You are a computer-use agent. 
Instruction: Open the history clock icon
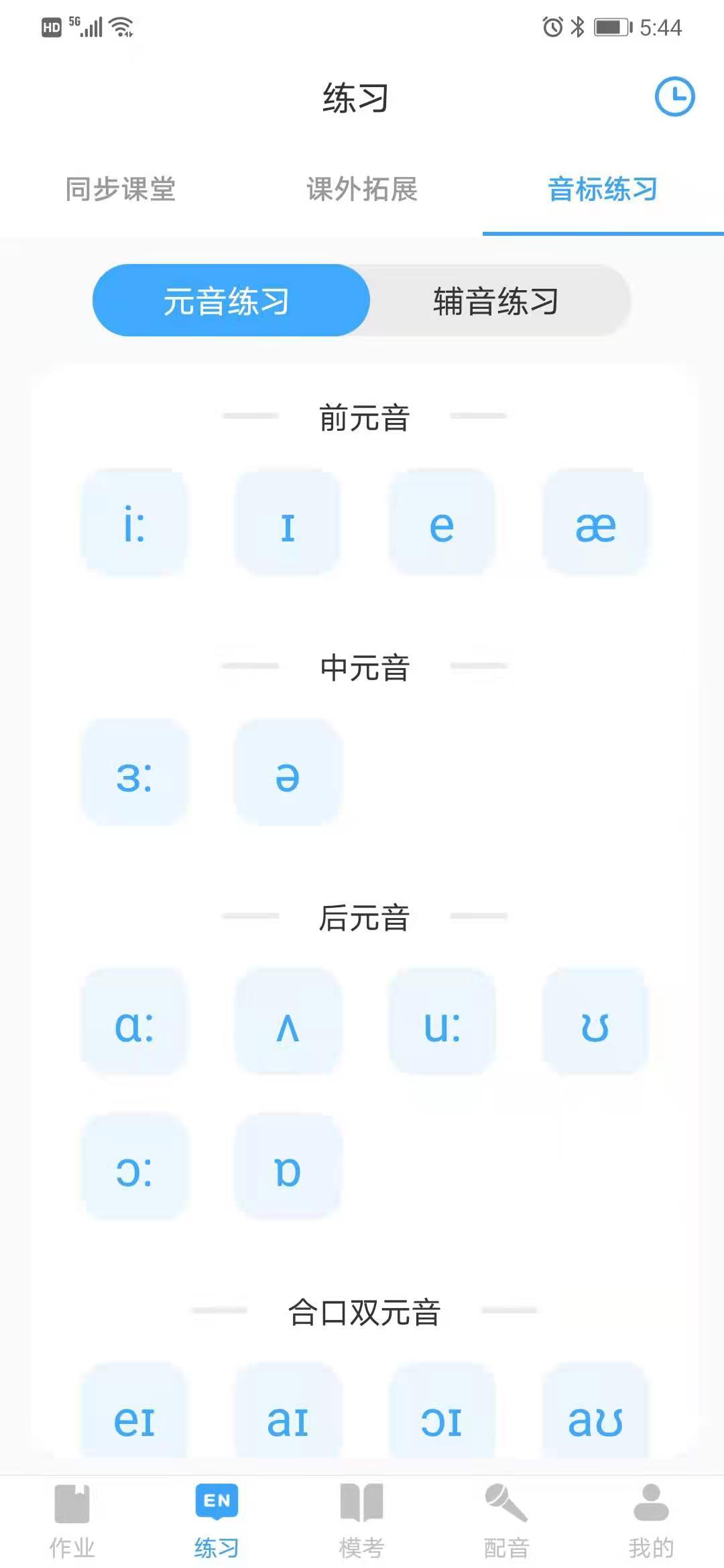[674, 97]
